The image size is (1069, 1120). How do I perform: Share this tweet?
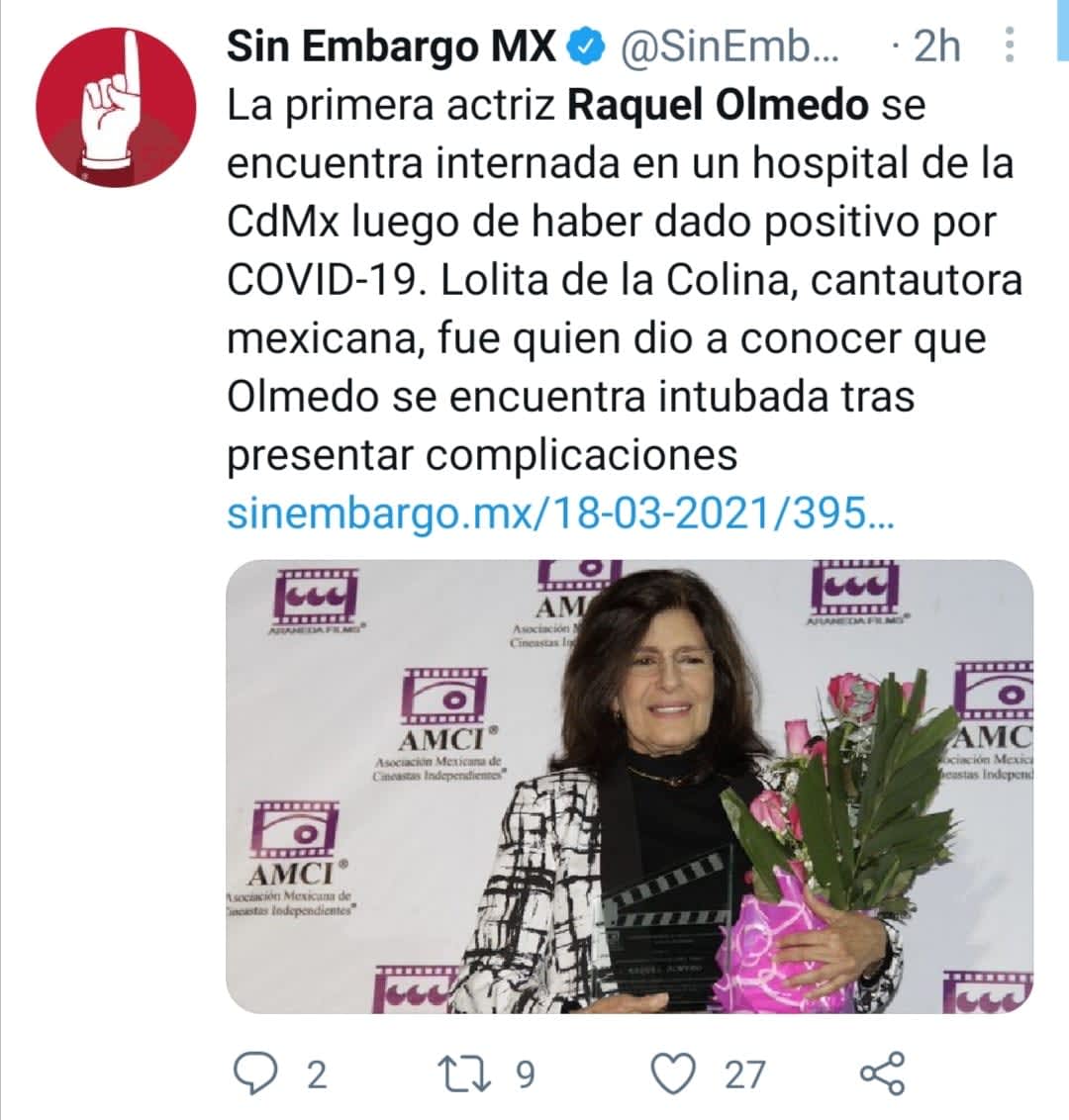(x=881, y=1073)
